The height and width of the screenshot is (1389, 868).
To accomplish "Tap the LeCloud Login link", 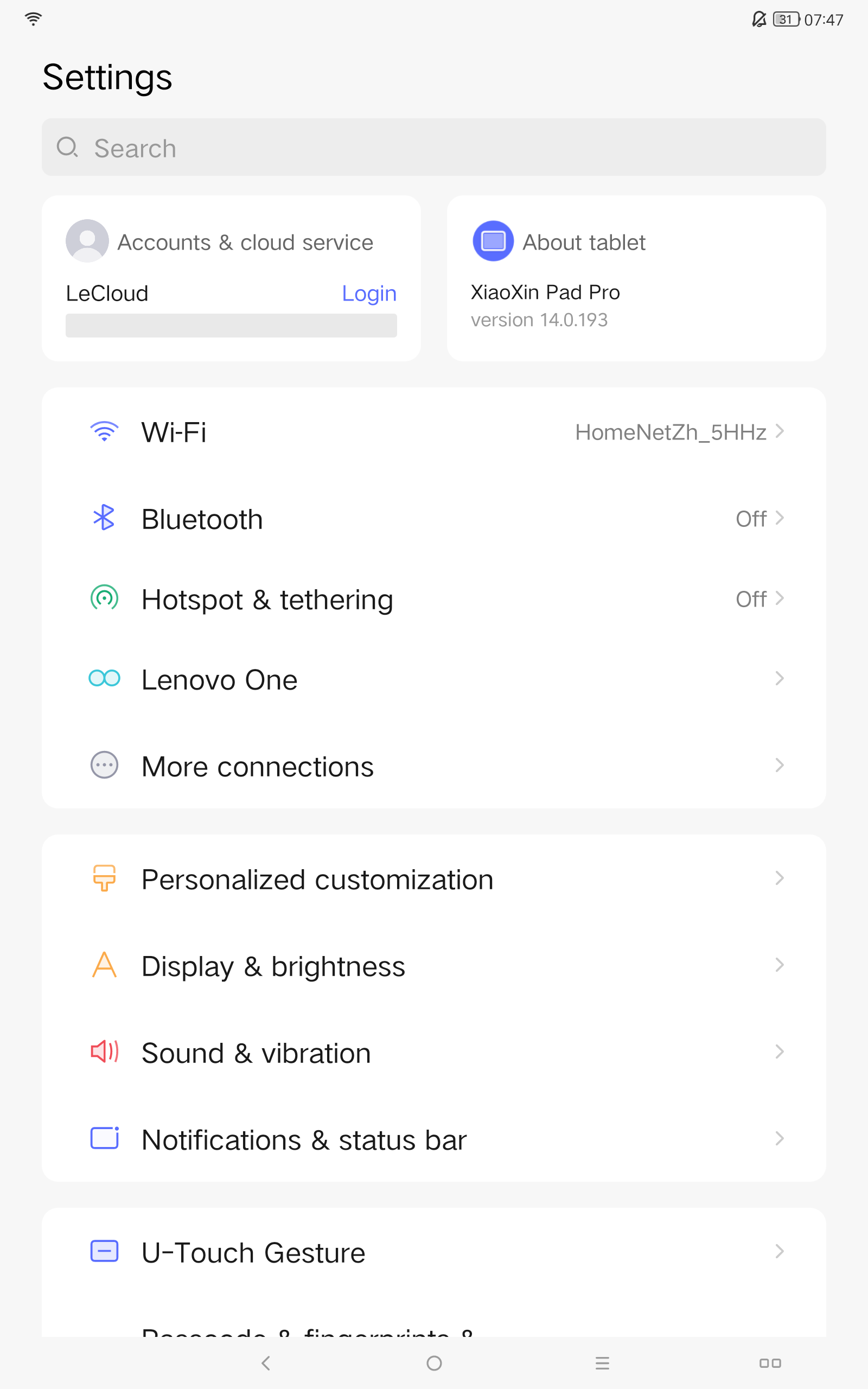I will 369,294.
